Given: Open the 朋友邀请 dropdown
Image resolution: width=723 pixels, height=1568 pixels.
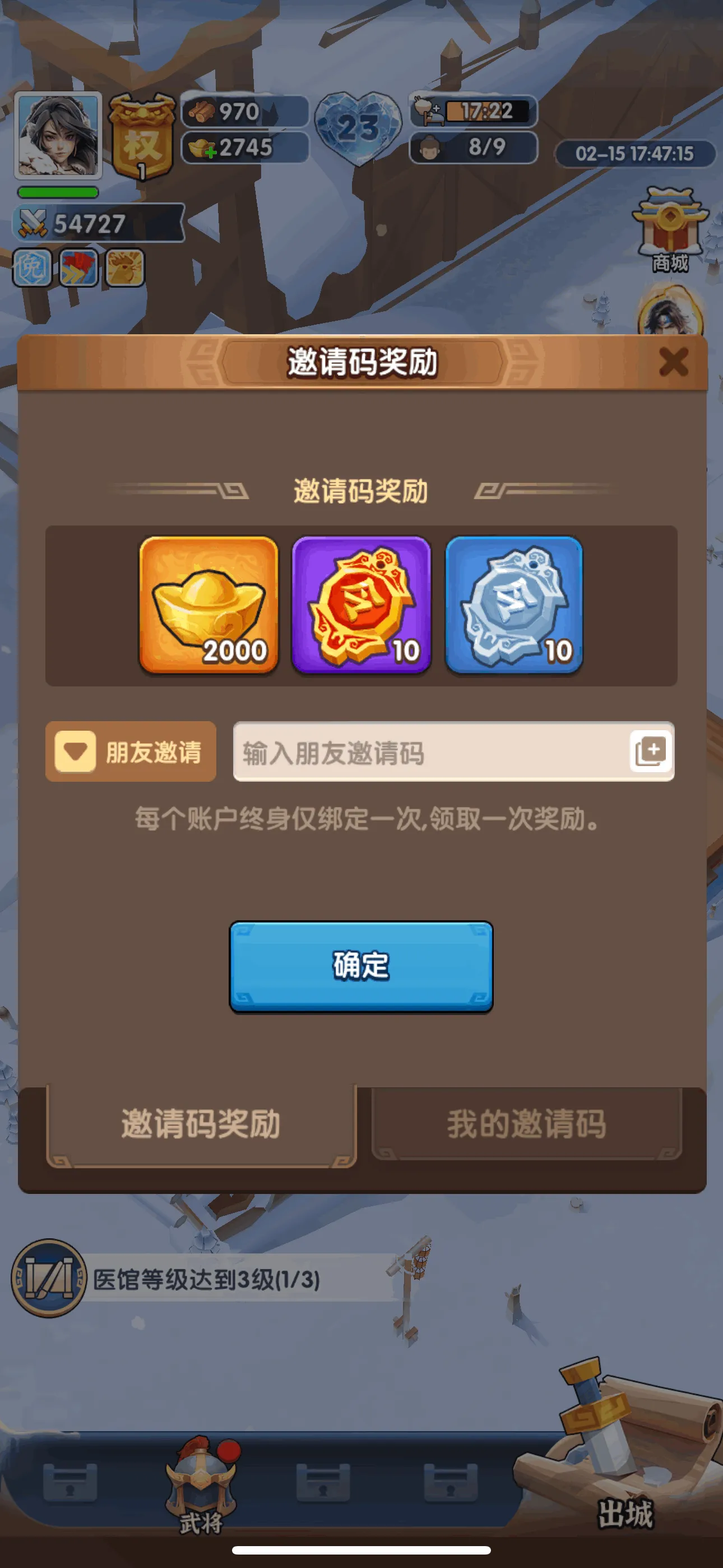Looking at the screenshot, I should [130, 751].
